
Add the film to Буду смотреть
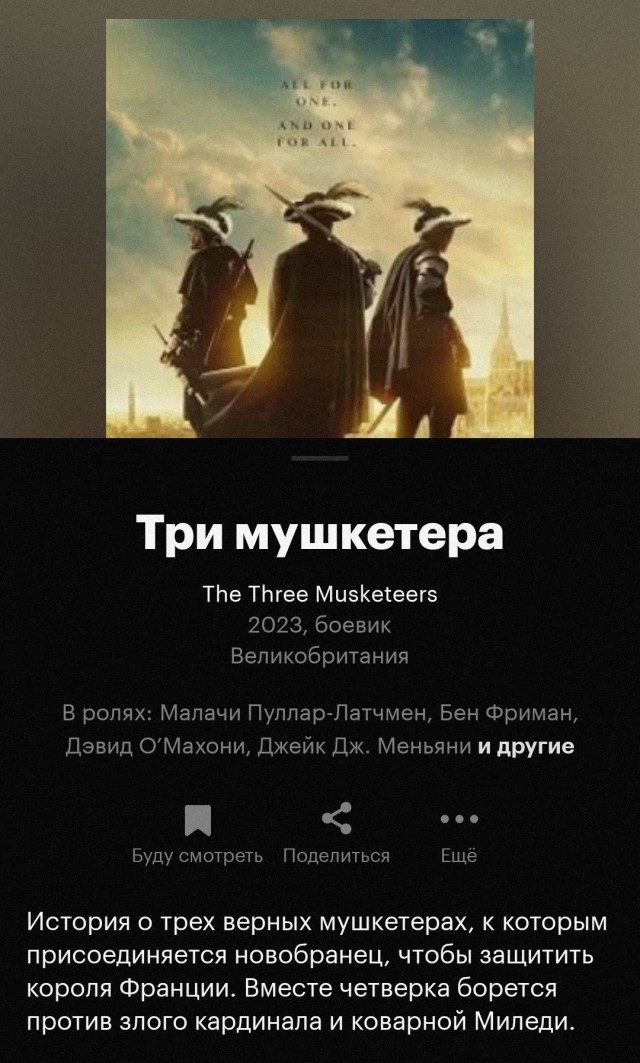tap(197, 831)
